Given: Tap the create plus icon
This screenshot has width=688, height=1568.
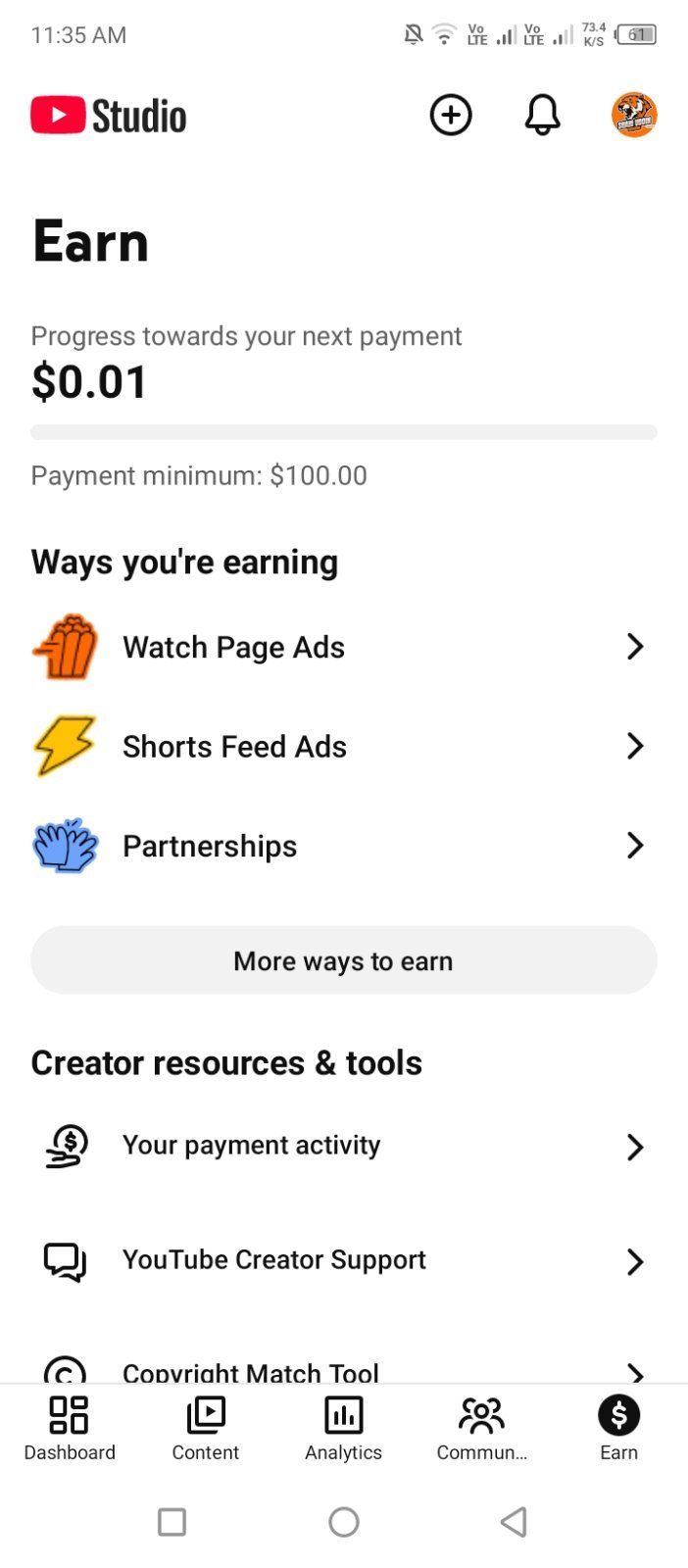Looking at the screenshot, I should point(451,116).
